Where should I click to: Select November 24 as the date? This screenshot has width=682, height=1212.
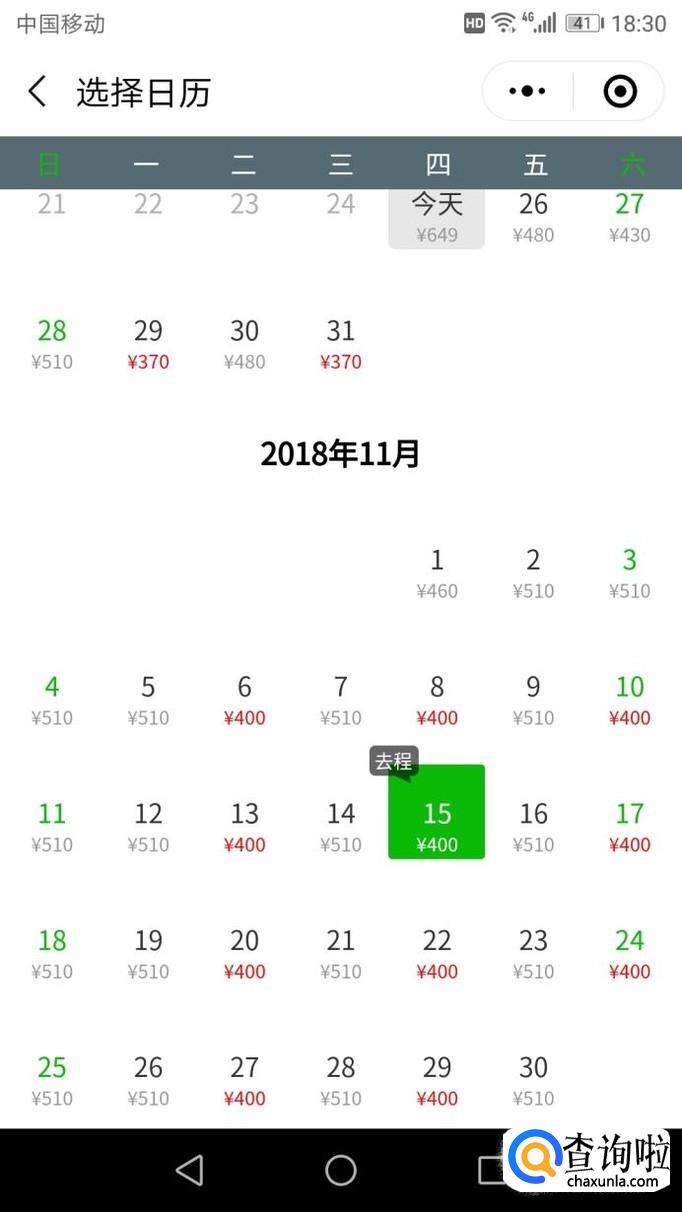[x=629, y=954]
